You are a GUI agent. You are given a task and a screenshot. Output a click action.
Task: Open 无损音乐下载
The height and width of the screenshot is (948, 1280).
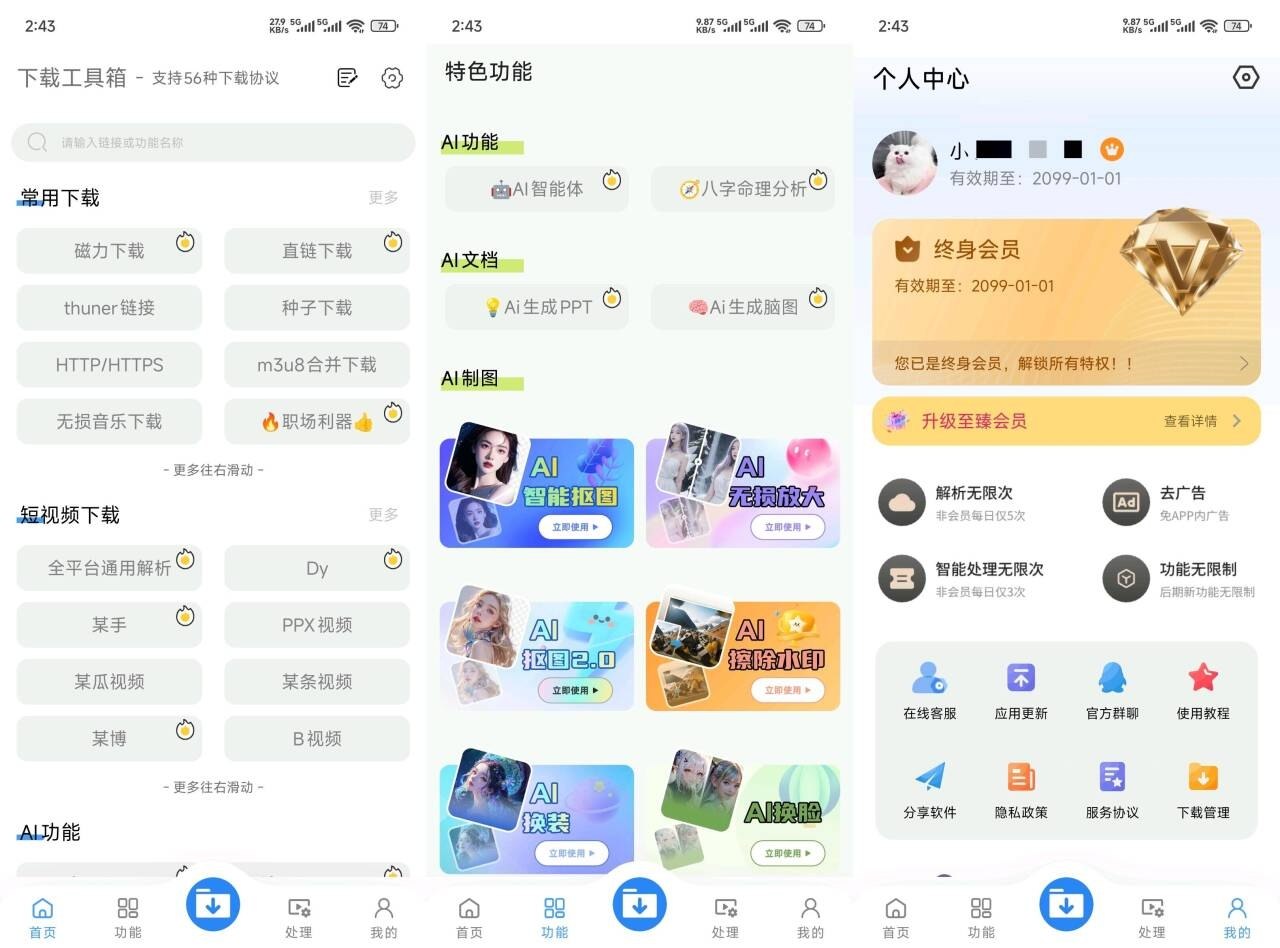[x=109, y=422]
